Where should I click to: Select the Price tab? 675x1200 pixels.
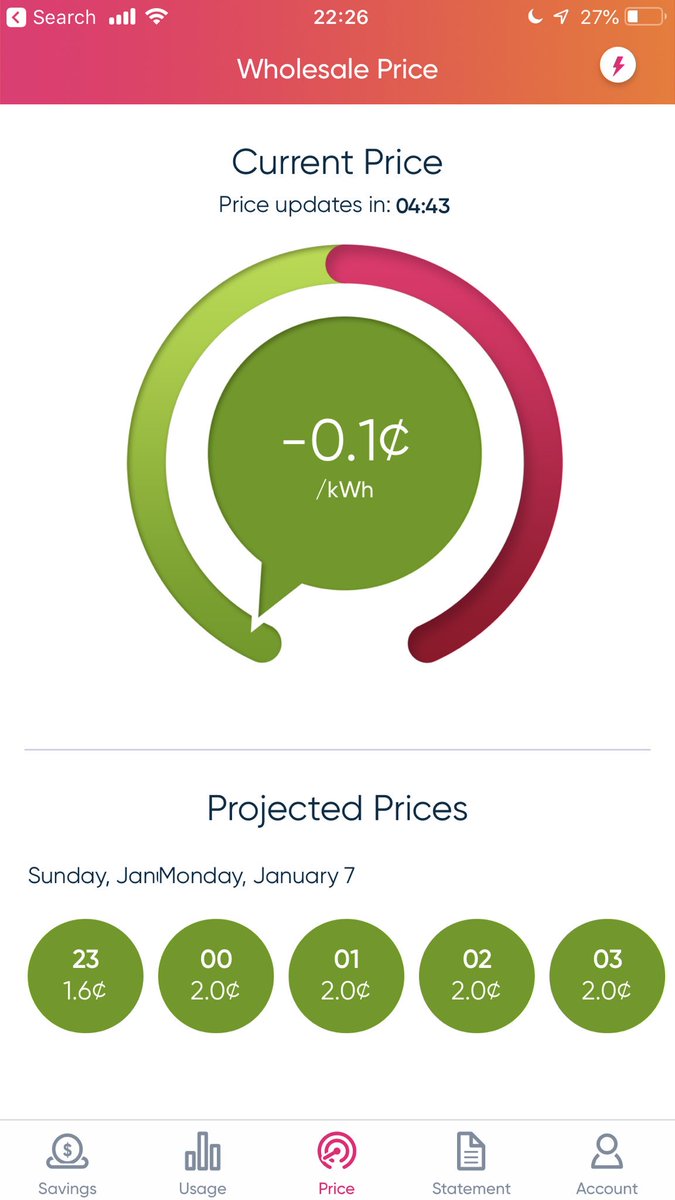(x=337, y=1164)
